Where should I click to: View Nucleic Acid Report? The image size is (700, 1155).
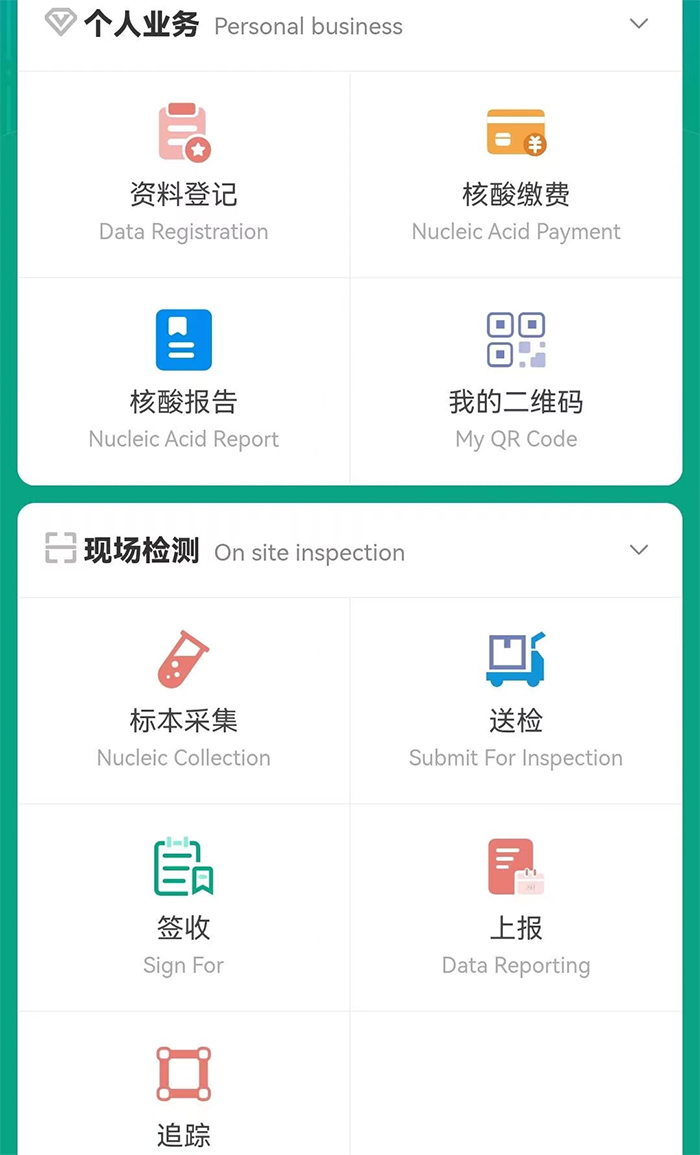(x=184, y=382)
